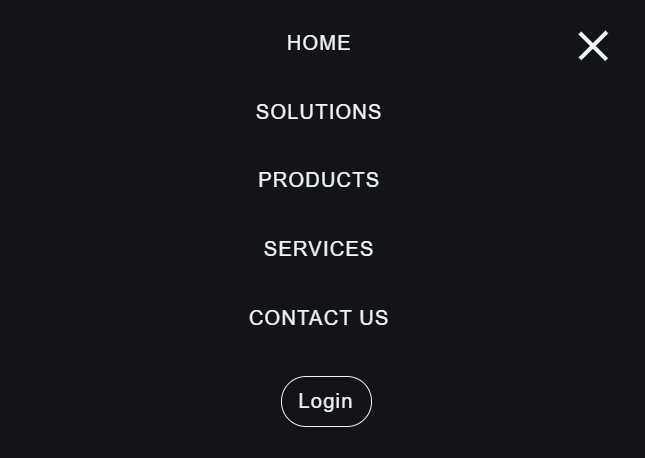
Task: Open the Solutions section
Action: pos(319,112)
